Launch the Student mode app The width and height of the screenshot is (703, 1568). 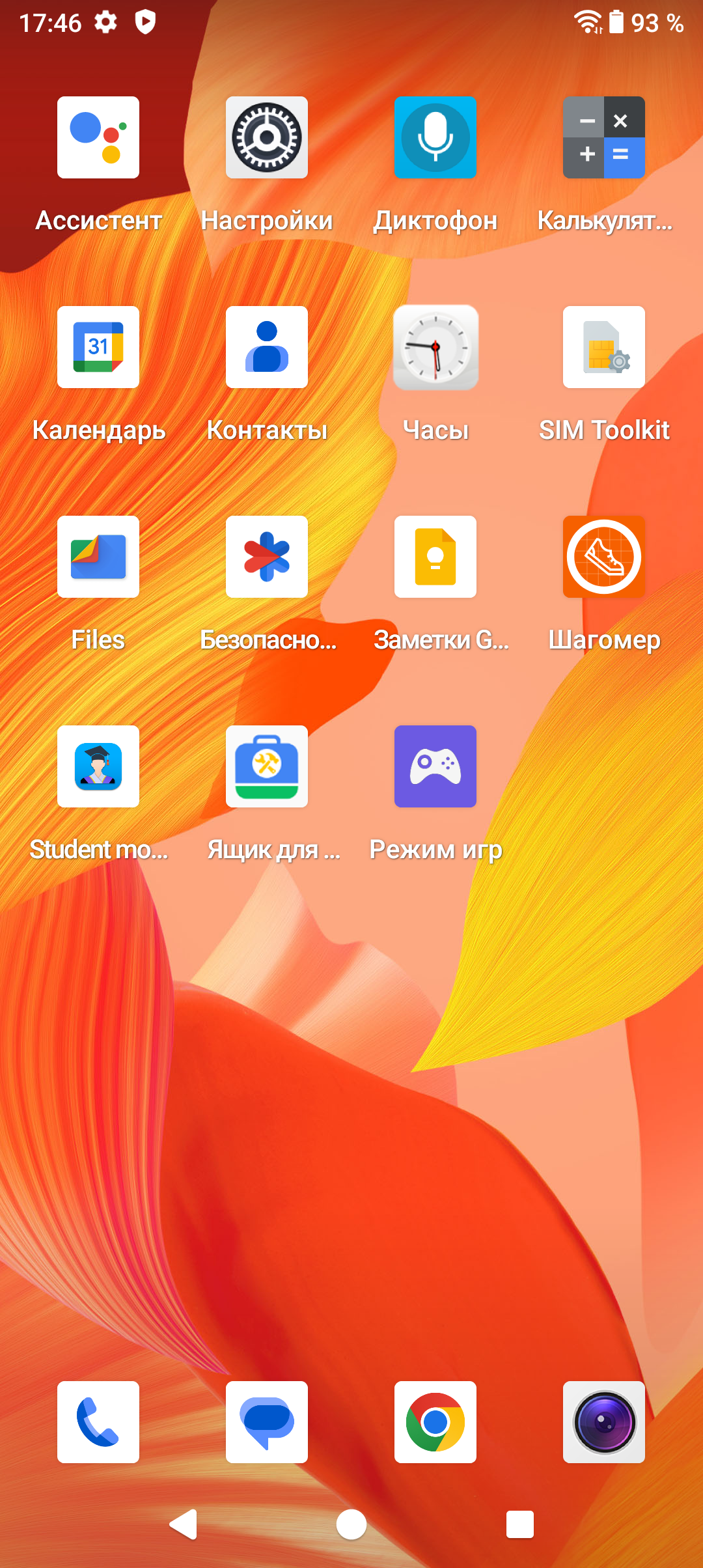tap(98, 766)
